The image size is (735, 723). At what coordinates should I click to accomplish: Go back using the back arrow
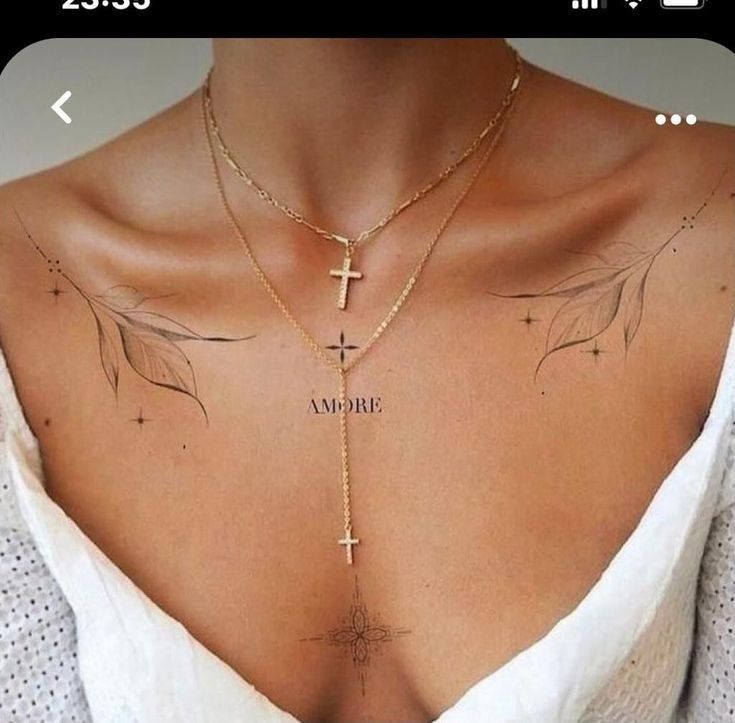click(x=62, y=107)
